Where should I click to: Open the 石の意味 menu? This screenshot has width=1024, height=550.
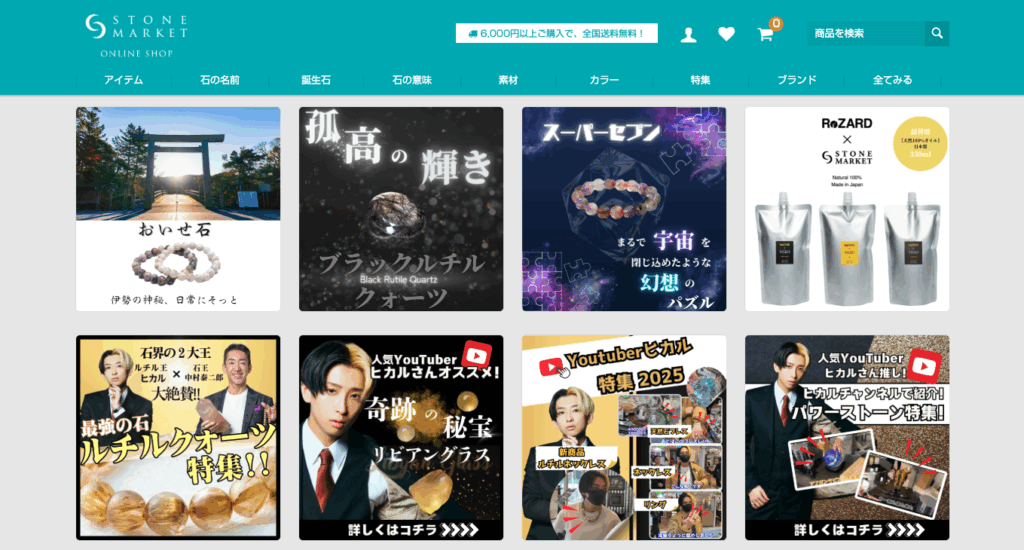tap(411, 80)
